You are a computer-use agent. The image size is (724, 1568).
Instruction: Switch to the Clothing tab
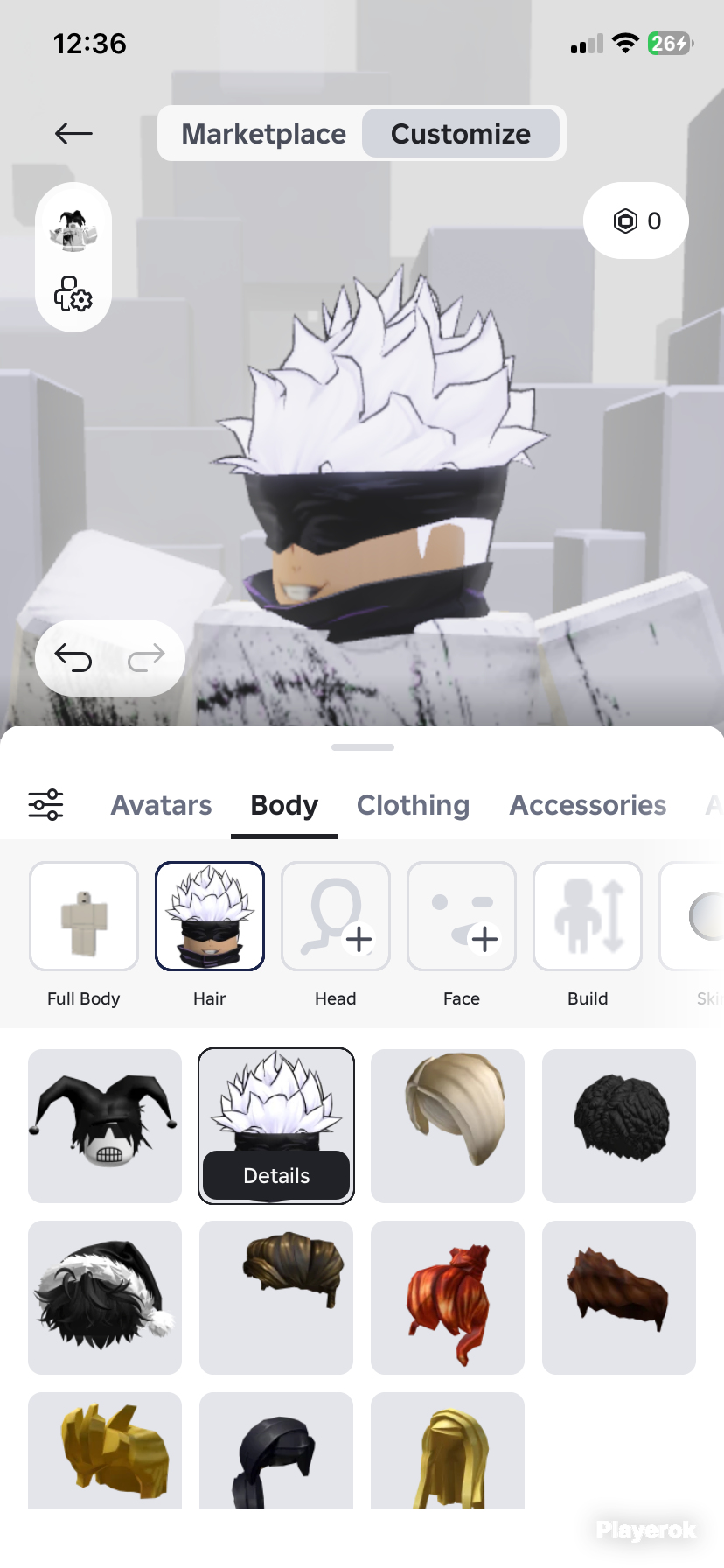(x=413, y=805)
